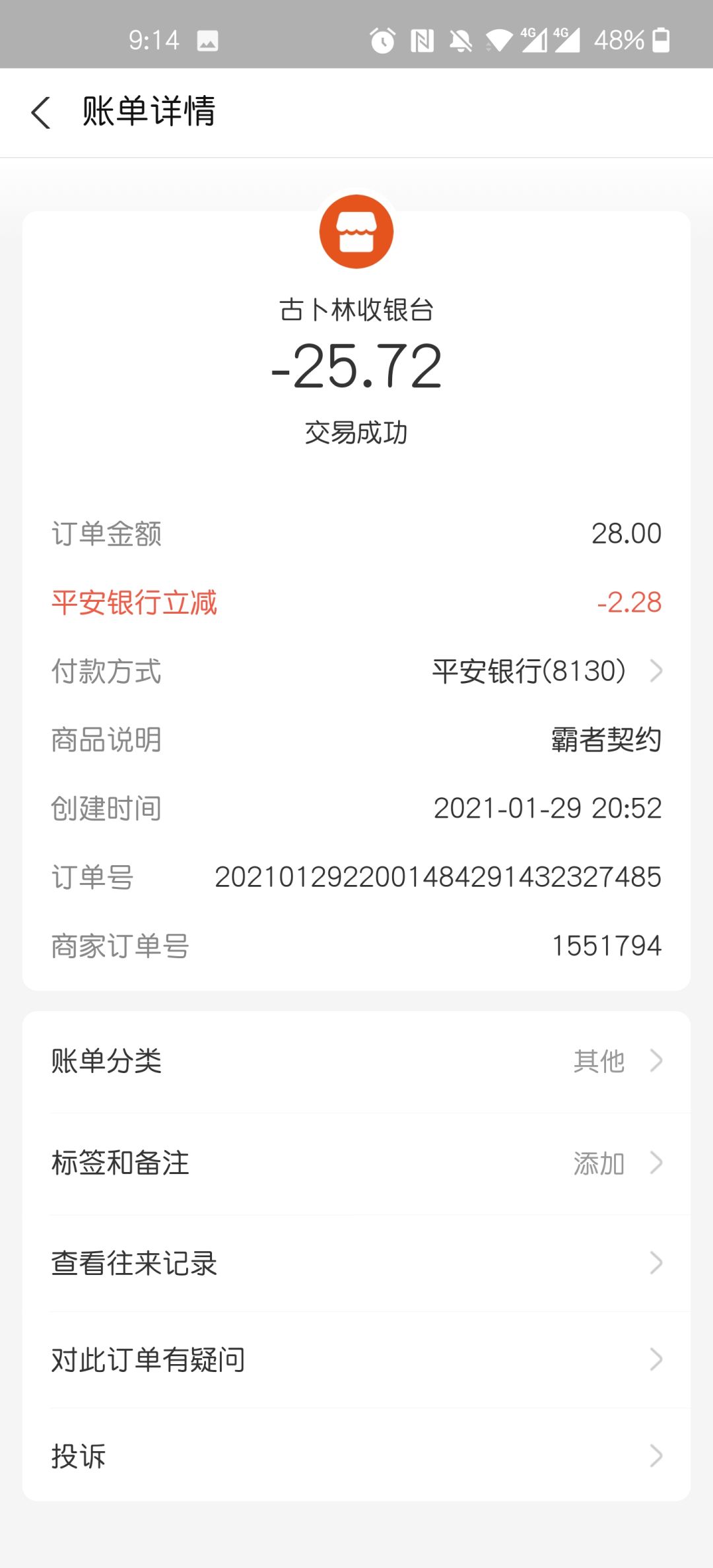713x1568 pixels.
Task: Select 平安银行(8130) payment method row
Action: 528,672
